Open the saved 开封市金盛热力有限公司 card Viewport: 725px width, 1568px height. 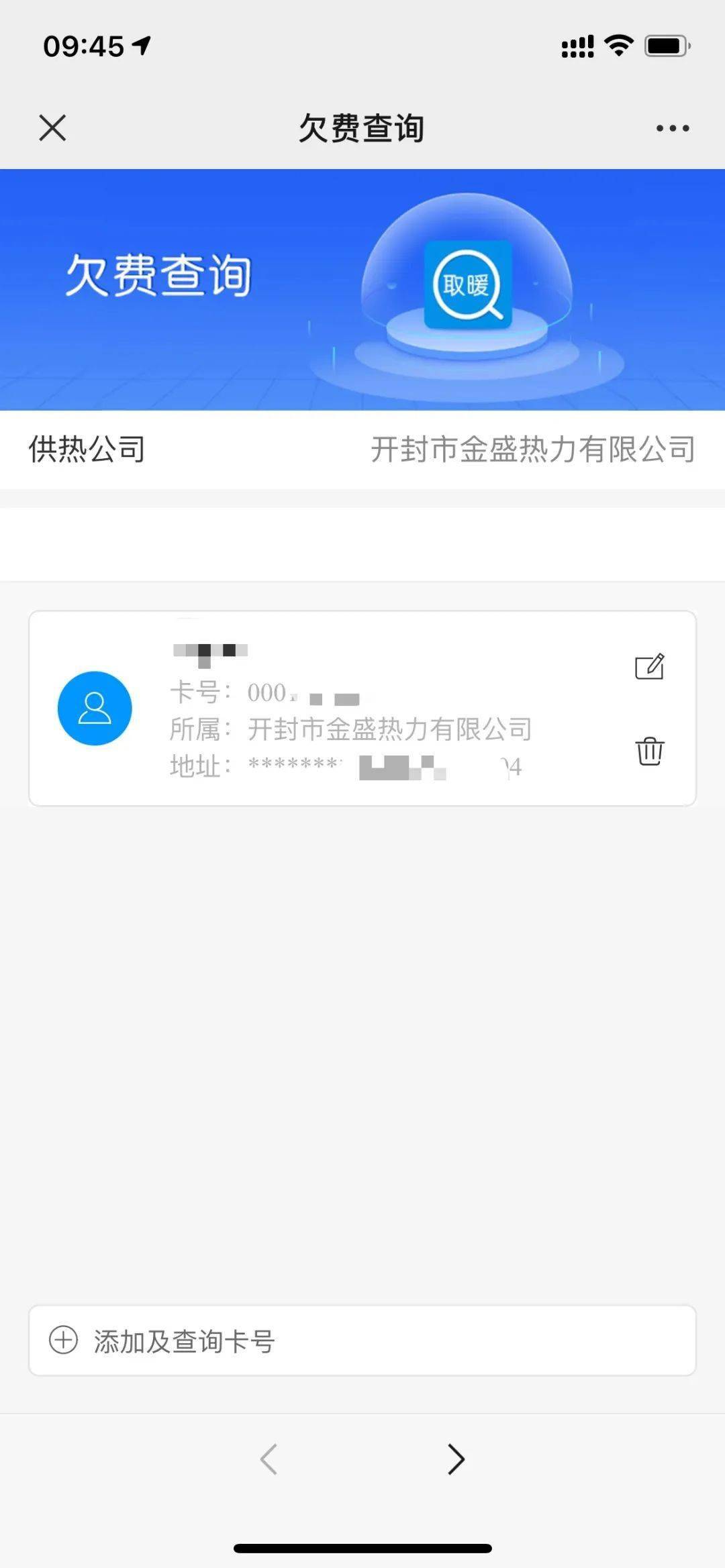[362, 709]
